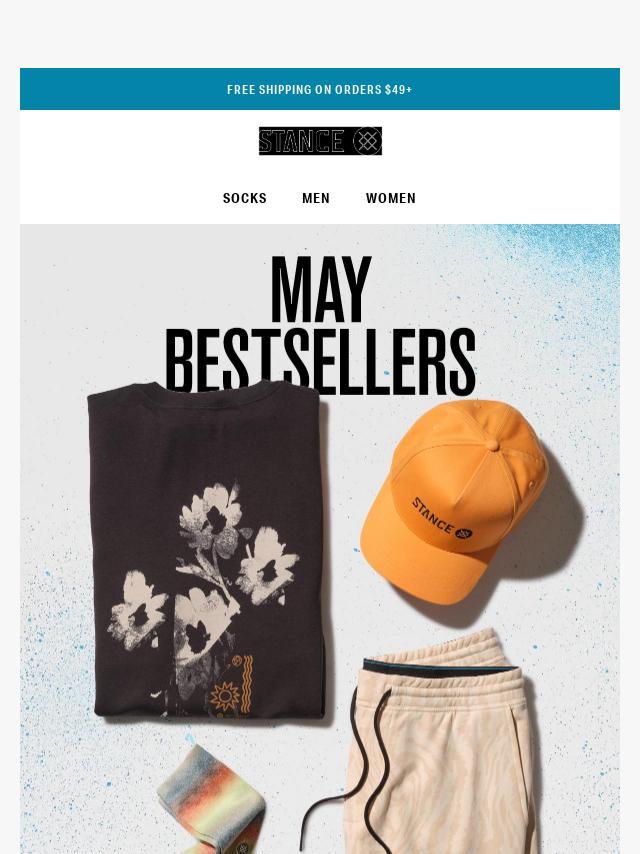Open the May Bestsellers hero image
The height and width of the screenshot is (854, 640).
(x=320, y=540)
